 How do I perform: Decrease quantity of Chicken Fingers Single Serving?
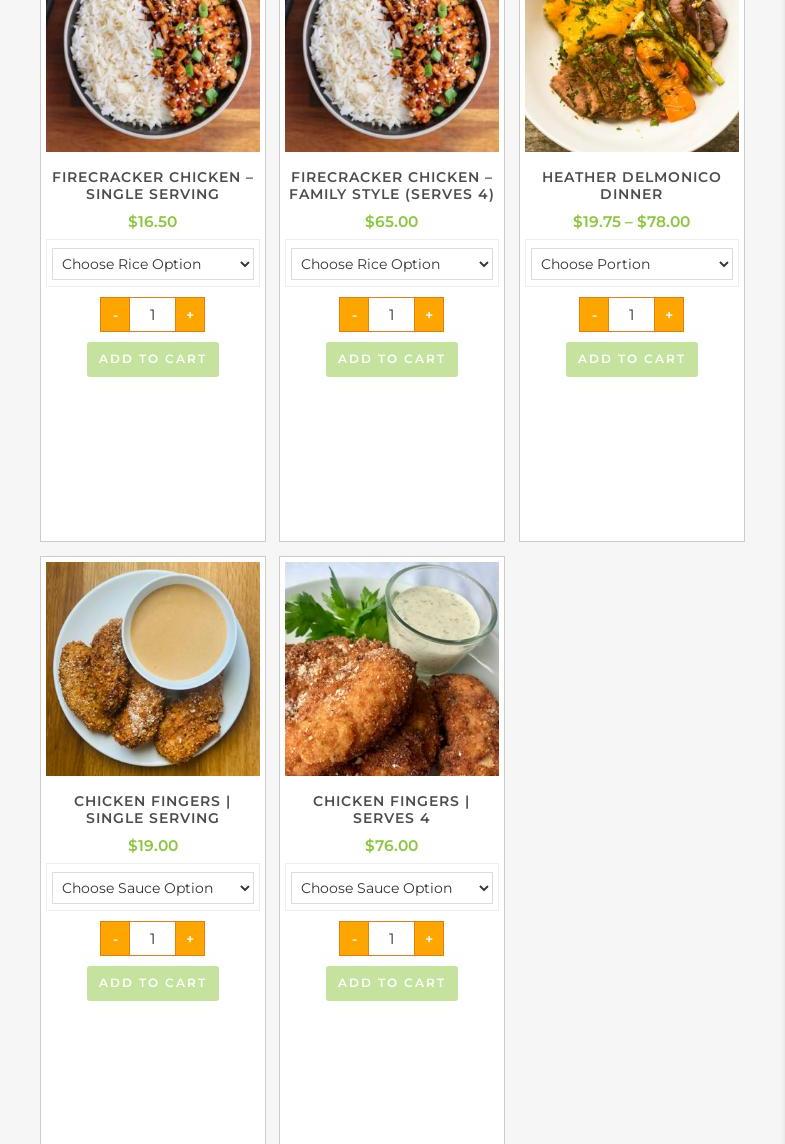click(x=115, y=939)
